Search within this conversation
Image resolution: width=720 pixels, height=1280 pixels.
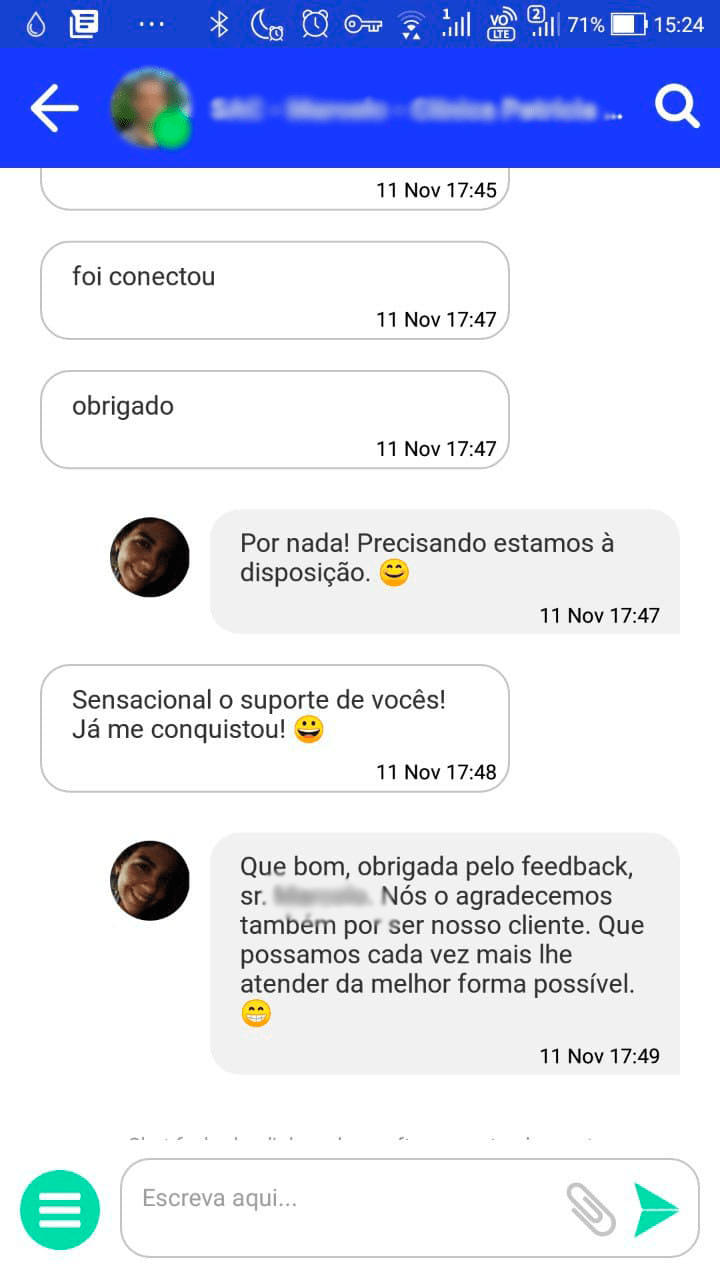coord(677,107)
